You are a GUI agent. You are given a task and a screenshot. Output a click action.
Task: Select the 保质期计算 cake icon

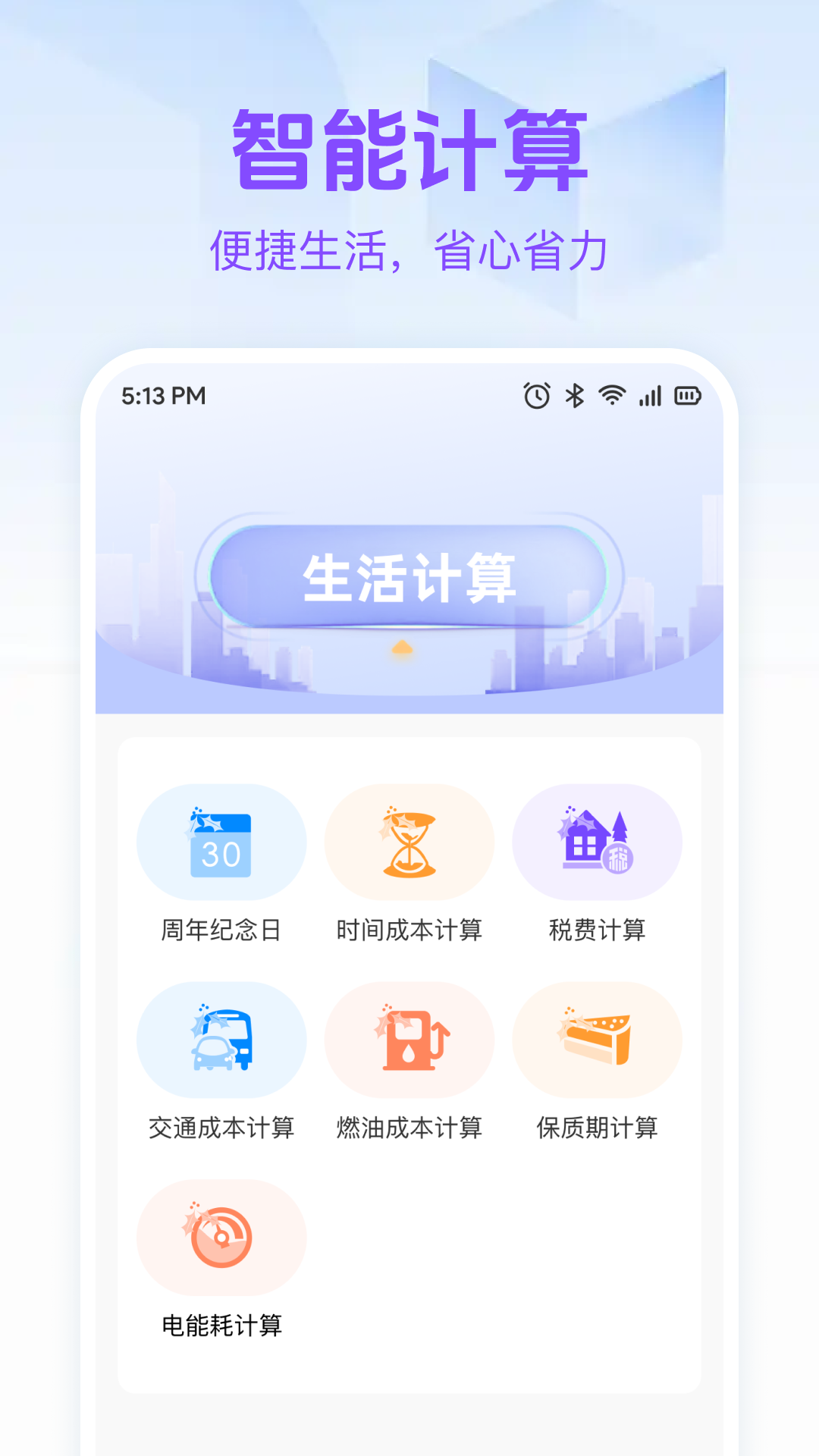[596, 1040]
